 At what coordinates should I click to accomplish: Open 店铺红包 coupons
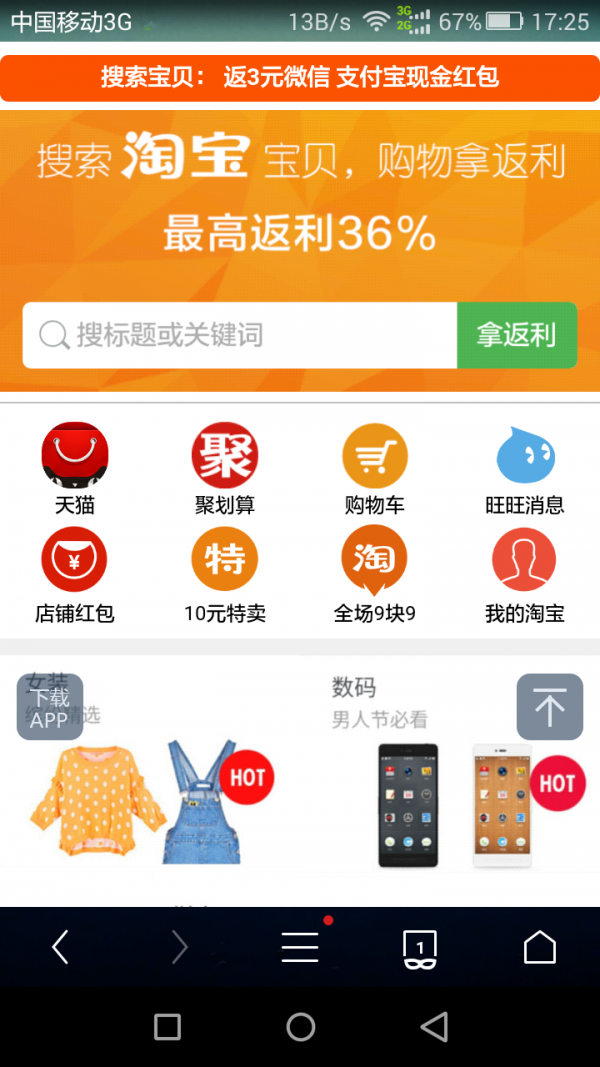tap(75, 575)
